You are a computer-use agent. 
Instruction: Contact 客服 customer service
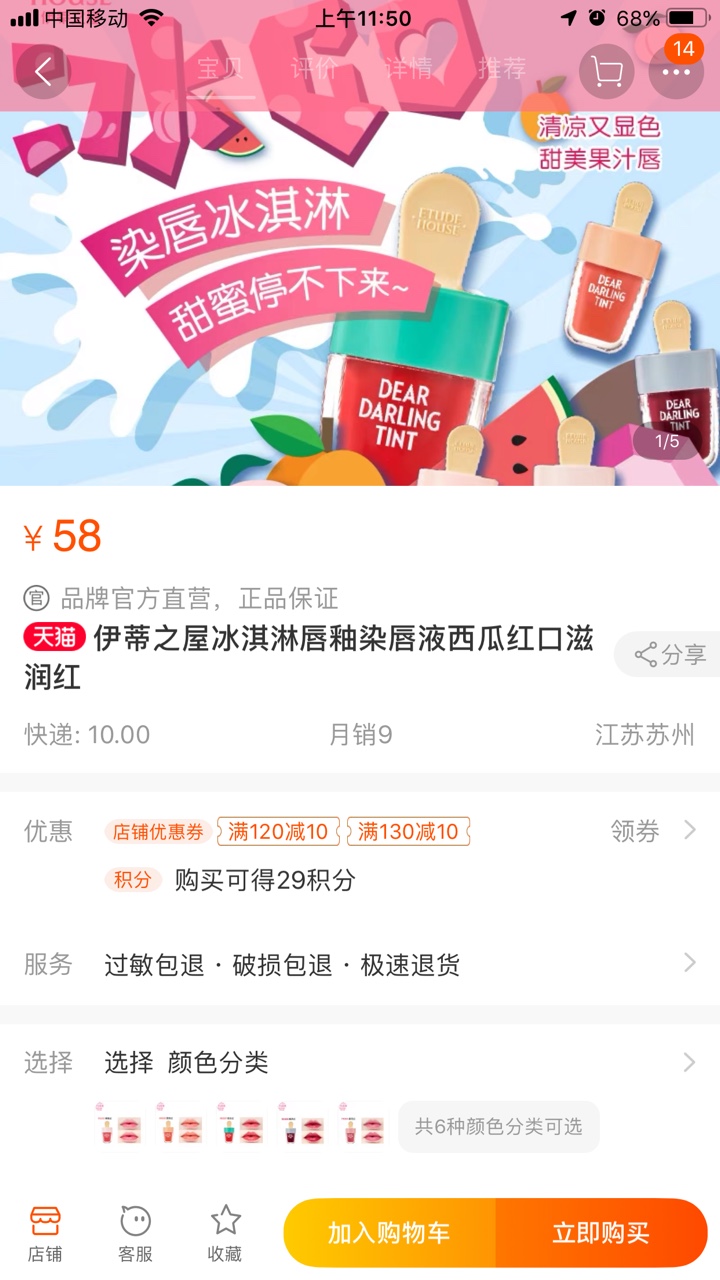click(135, 1233)
